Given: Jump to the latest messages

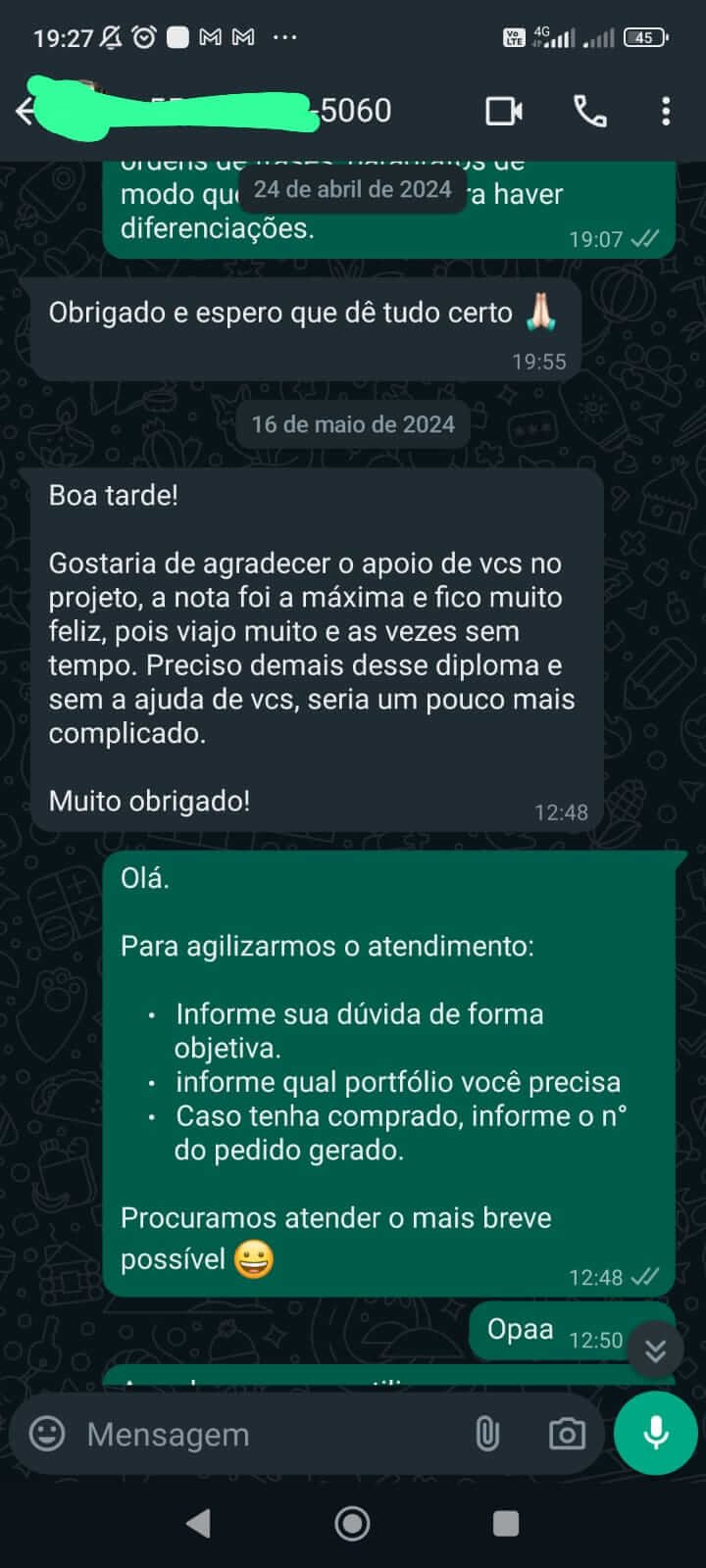Looking at the screenshot, I should coord(655,1351).
